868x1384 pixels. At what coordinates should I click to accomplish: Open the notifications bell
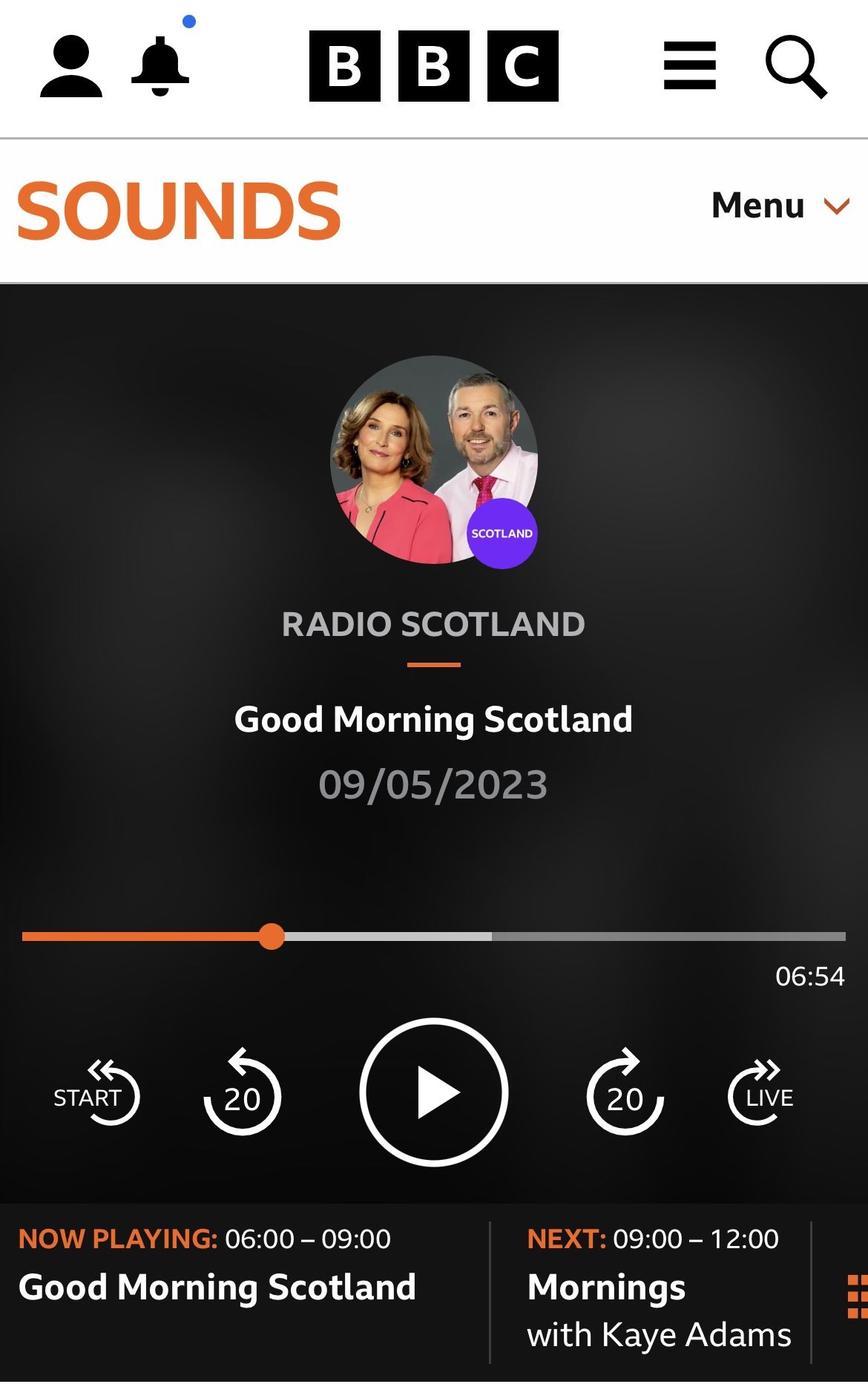pos(160,67)
